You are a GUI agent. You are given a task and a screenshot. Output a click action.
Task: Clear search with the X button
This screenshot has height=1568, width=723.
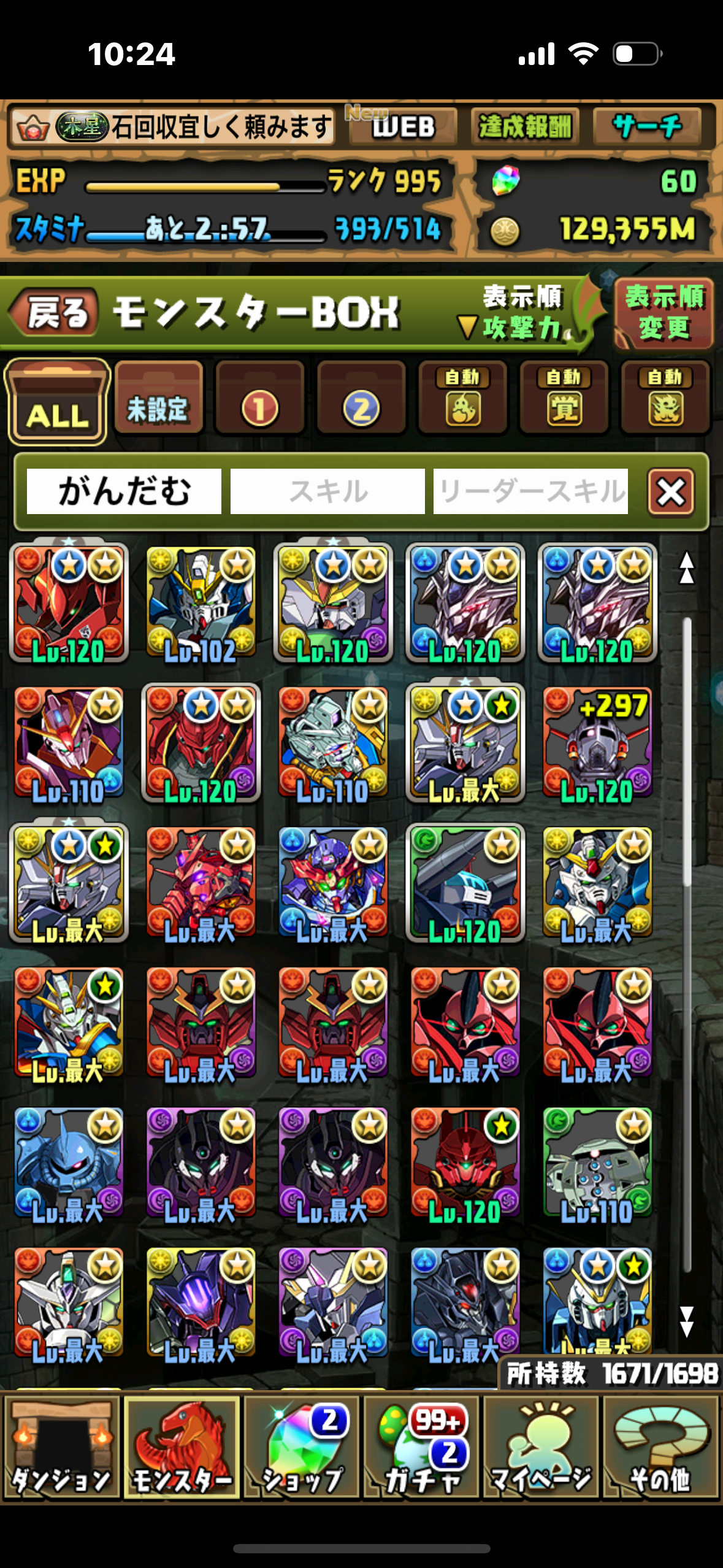click(671, 491)
